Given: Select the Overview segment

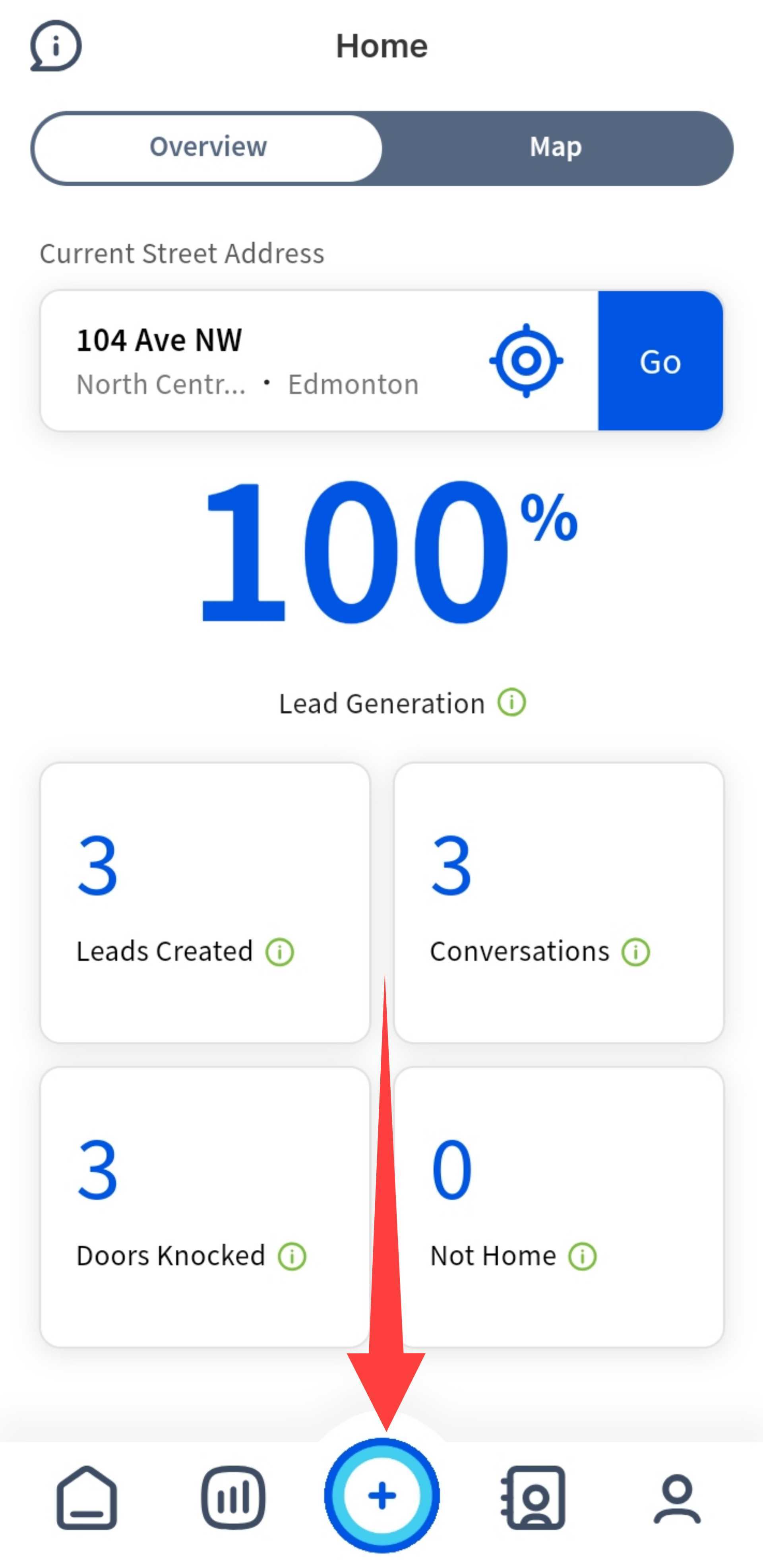Looking at the screenshot, I should click(x=208, y=147).
